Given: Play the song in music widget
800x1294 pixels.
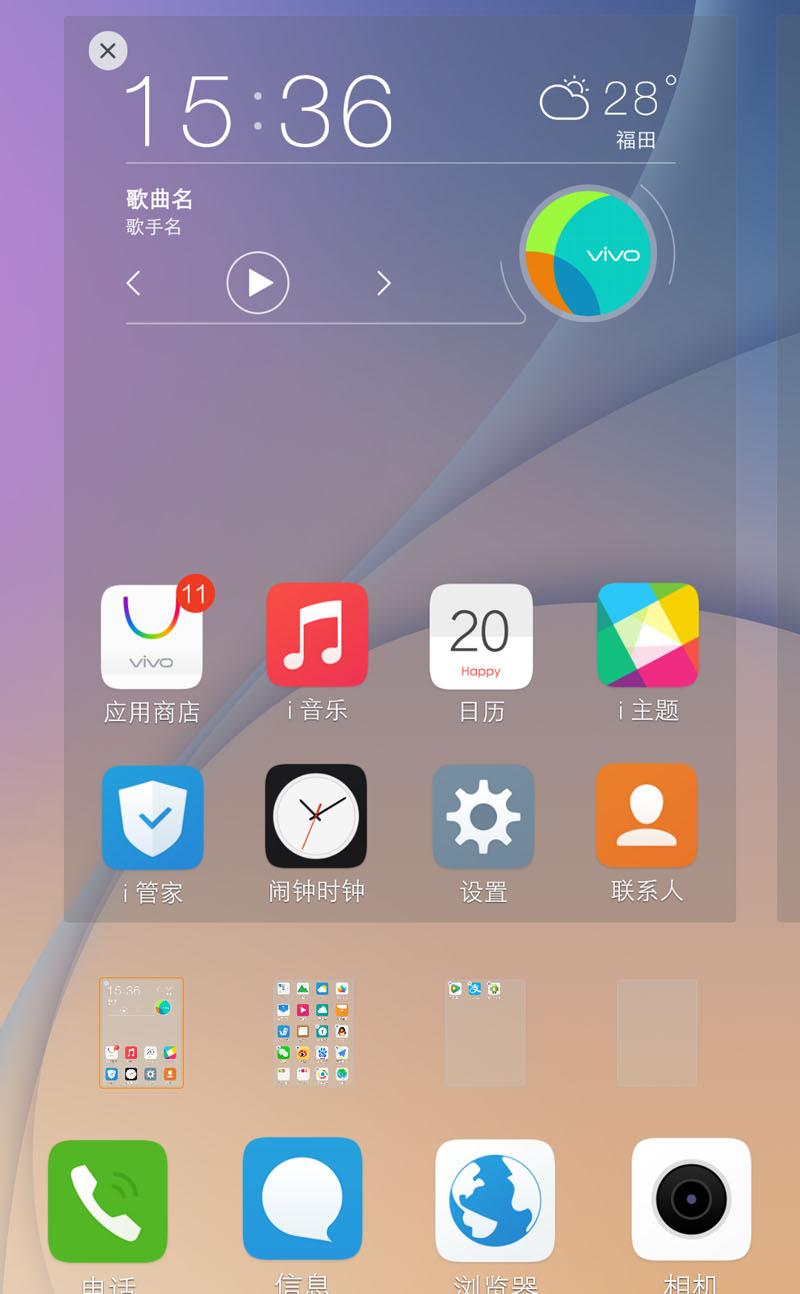Looking at the screenshot, I should click(x=258, y=283).
